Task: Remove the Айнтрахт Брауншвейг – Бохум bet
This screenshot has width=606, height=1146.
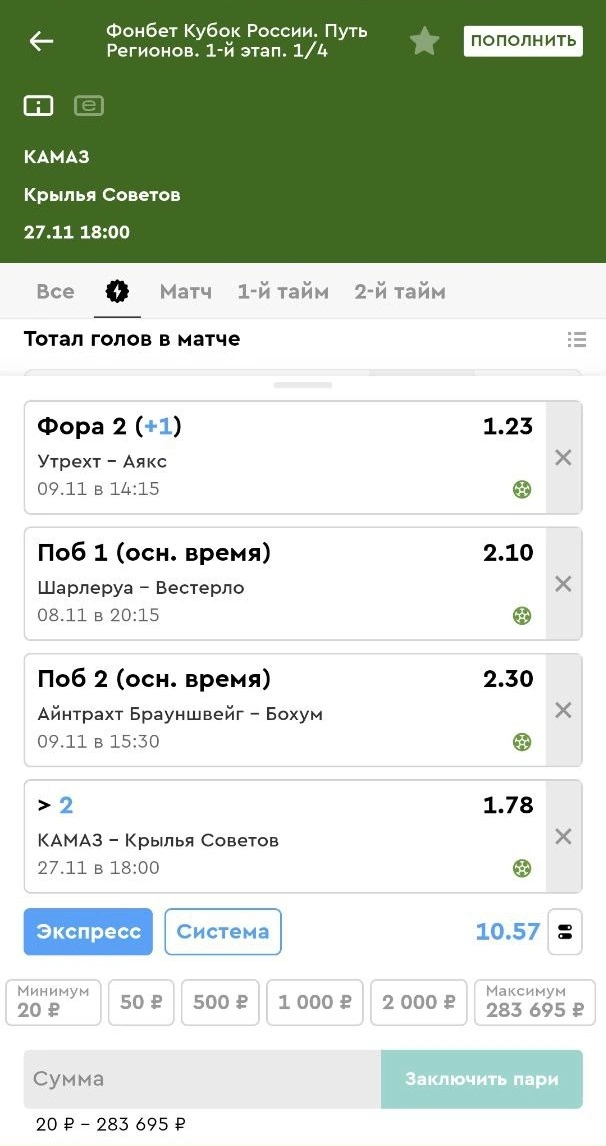Action: (x=563, y=710)
